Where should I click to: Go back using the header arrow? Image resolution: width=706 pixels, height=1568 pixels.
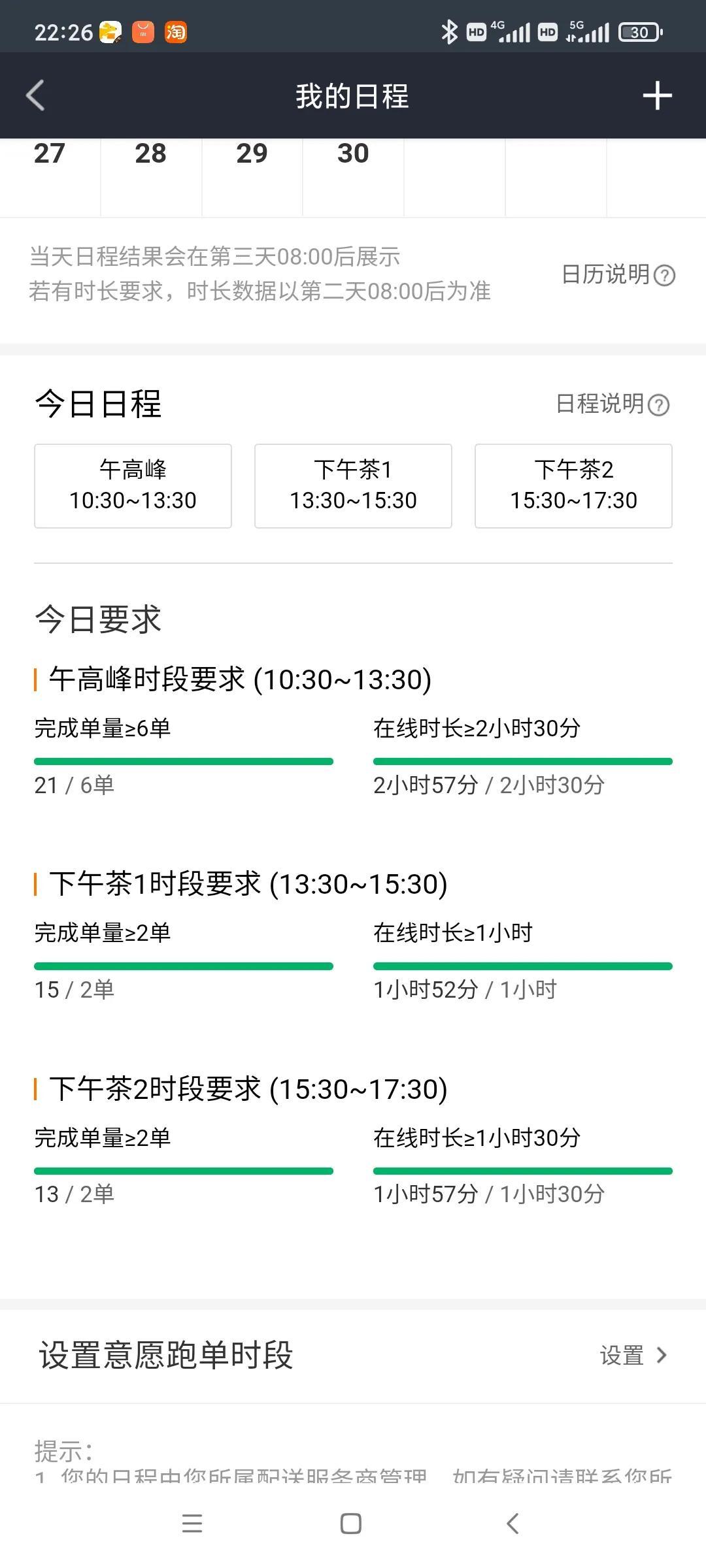pyautogui.click(x=36, y=95)
